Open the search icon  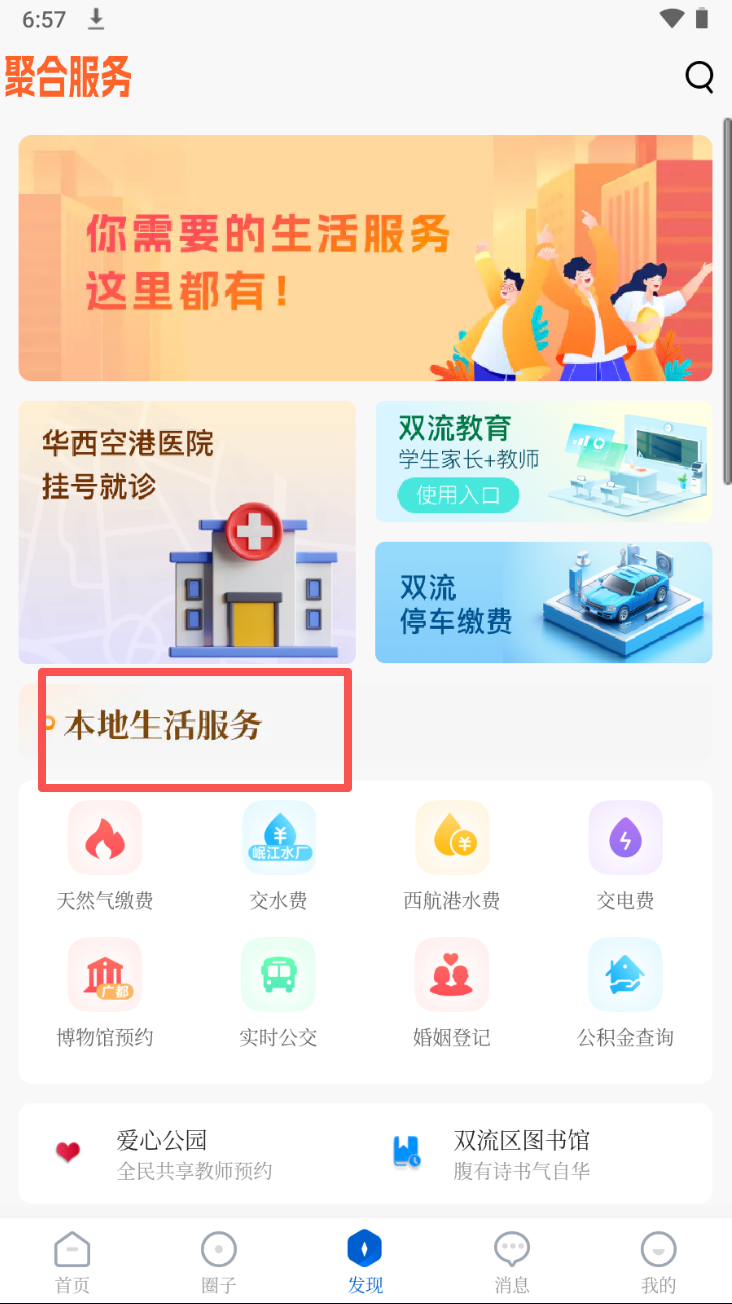699,77
